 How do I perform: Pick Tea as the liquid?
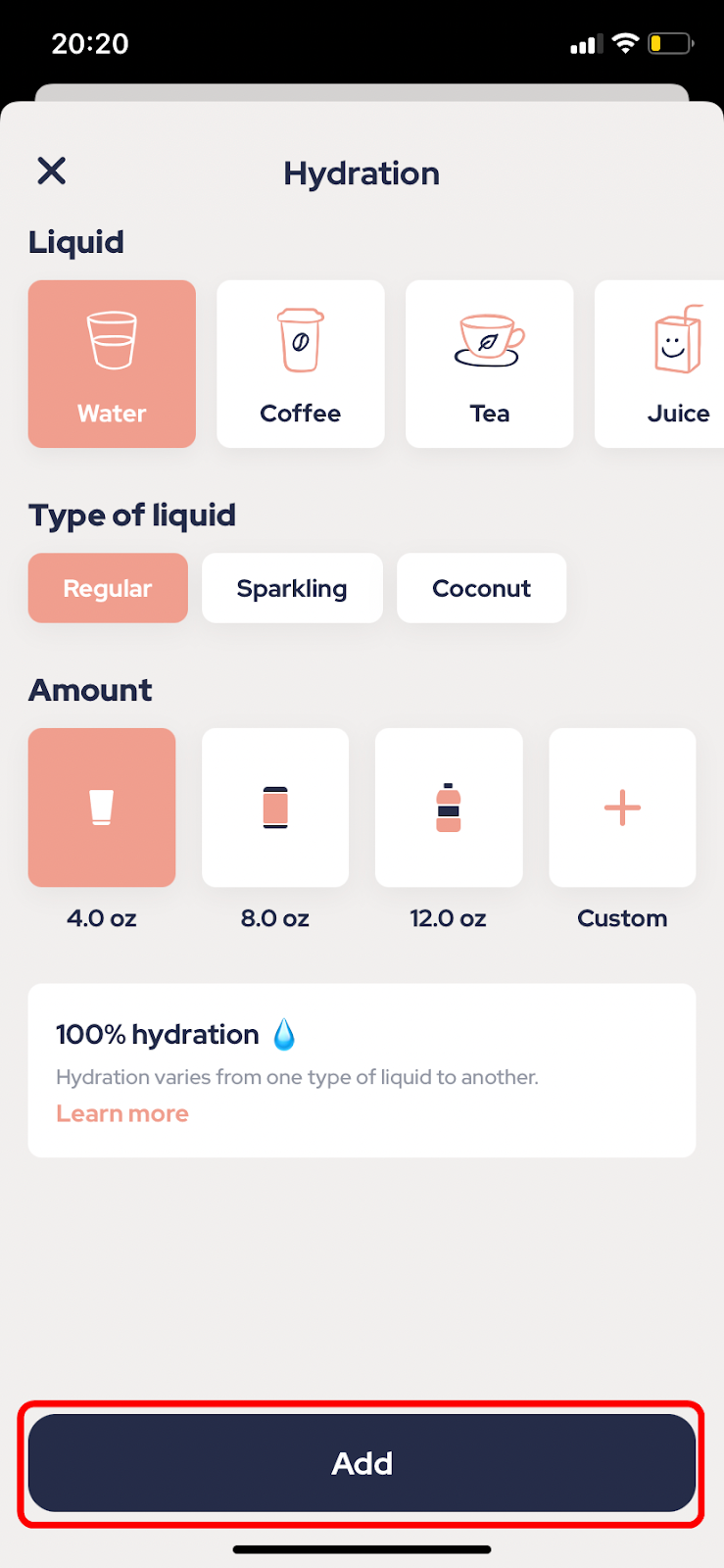coord(490,364)
